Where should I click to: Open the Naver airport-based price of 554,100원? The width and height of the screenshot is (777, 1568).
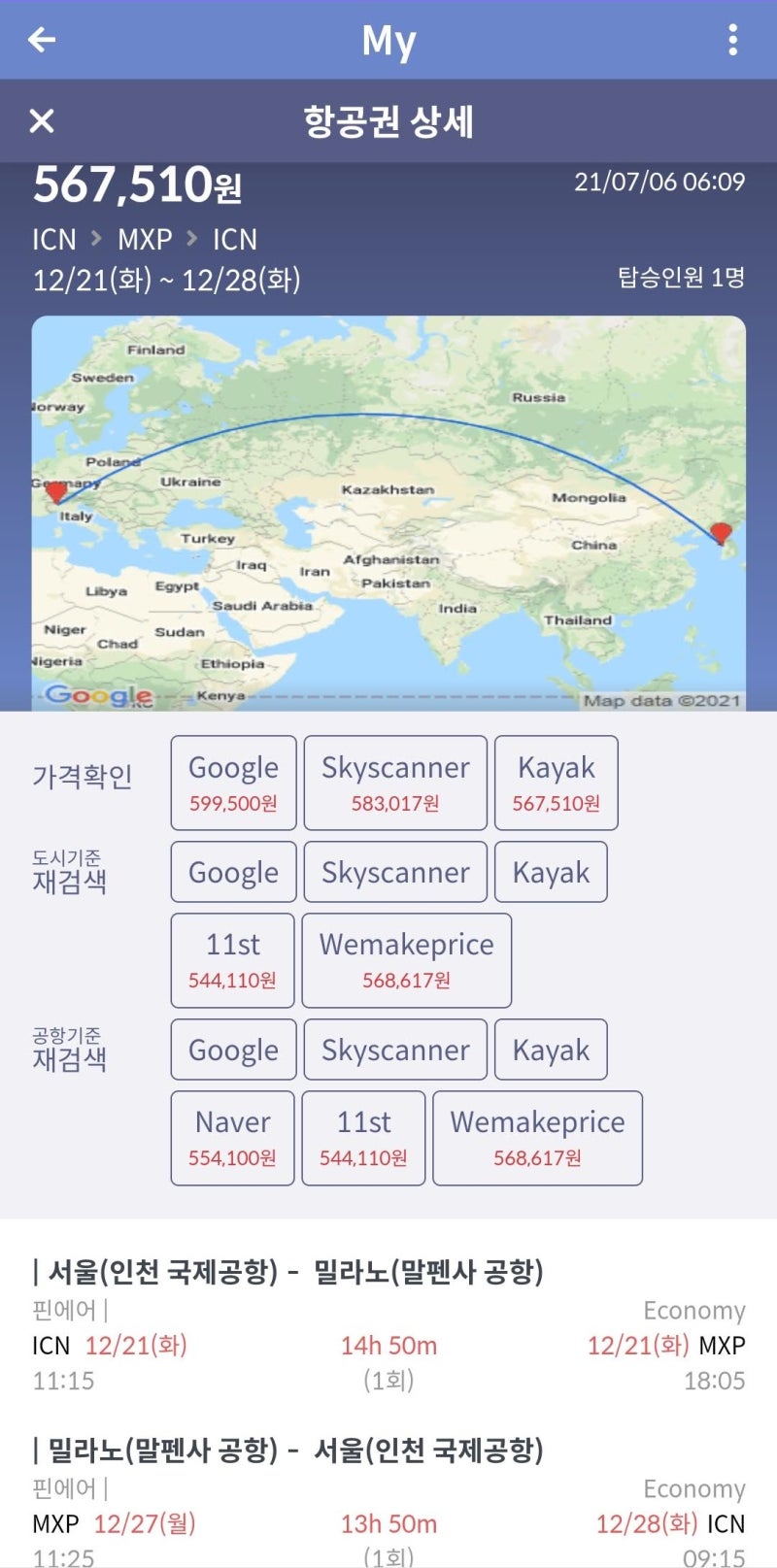pos(231,1138)
